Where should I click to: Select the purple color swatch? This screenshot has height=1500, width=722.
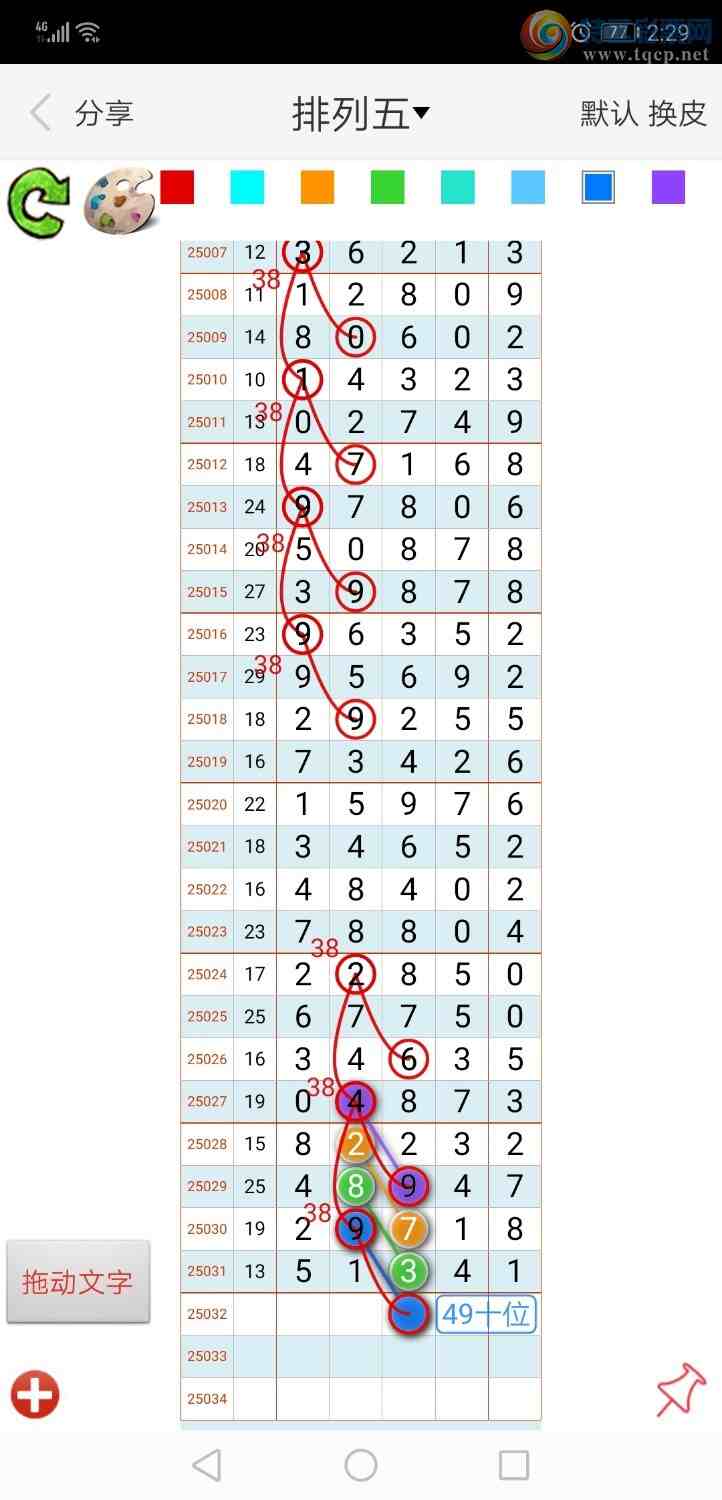668,188
